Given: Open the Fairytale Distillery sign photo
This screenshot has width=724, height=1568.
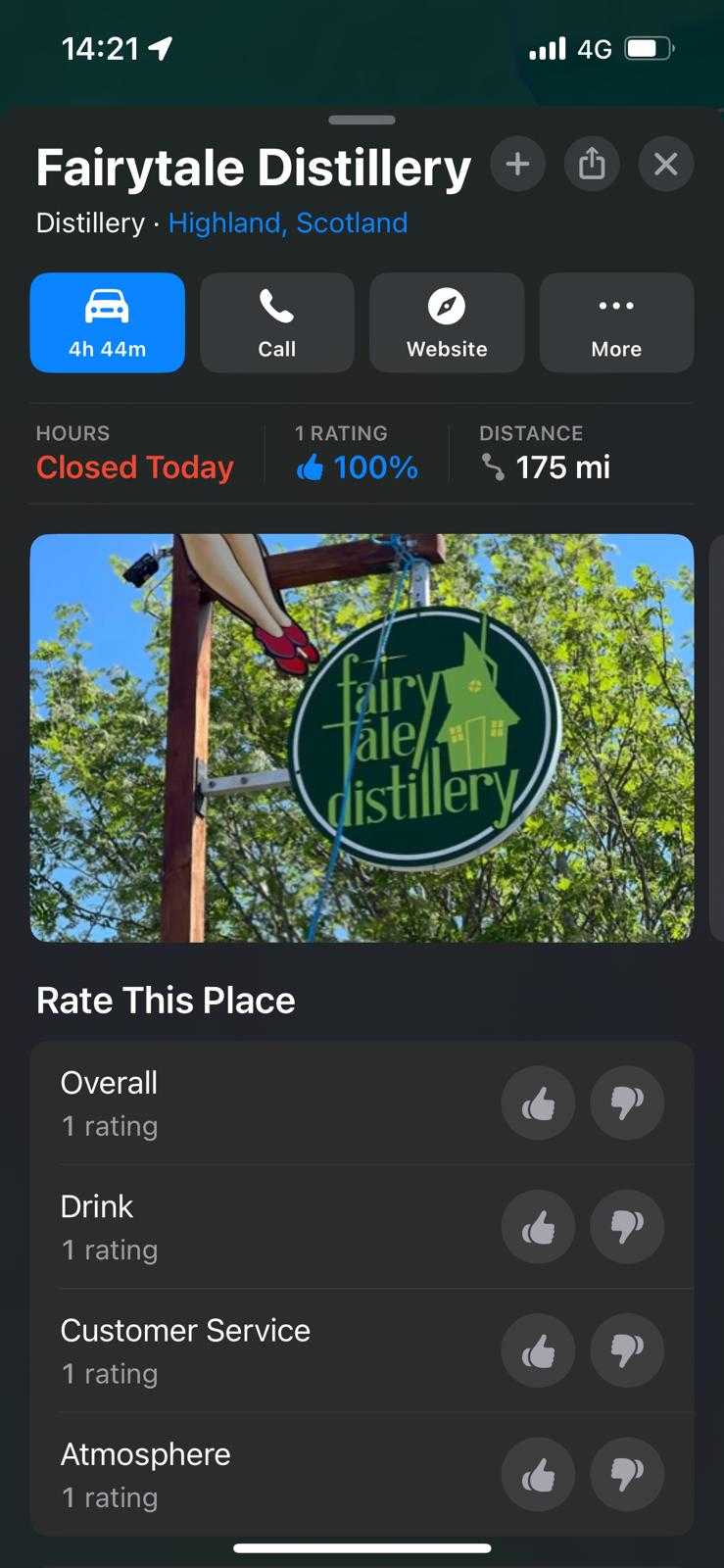Looking at the screenshot, I should click(x=362, y=737).
